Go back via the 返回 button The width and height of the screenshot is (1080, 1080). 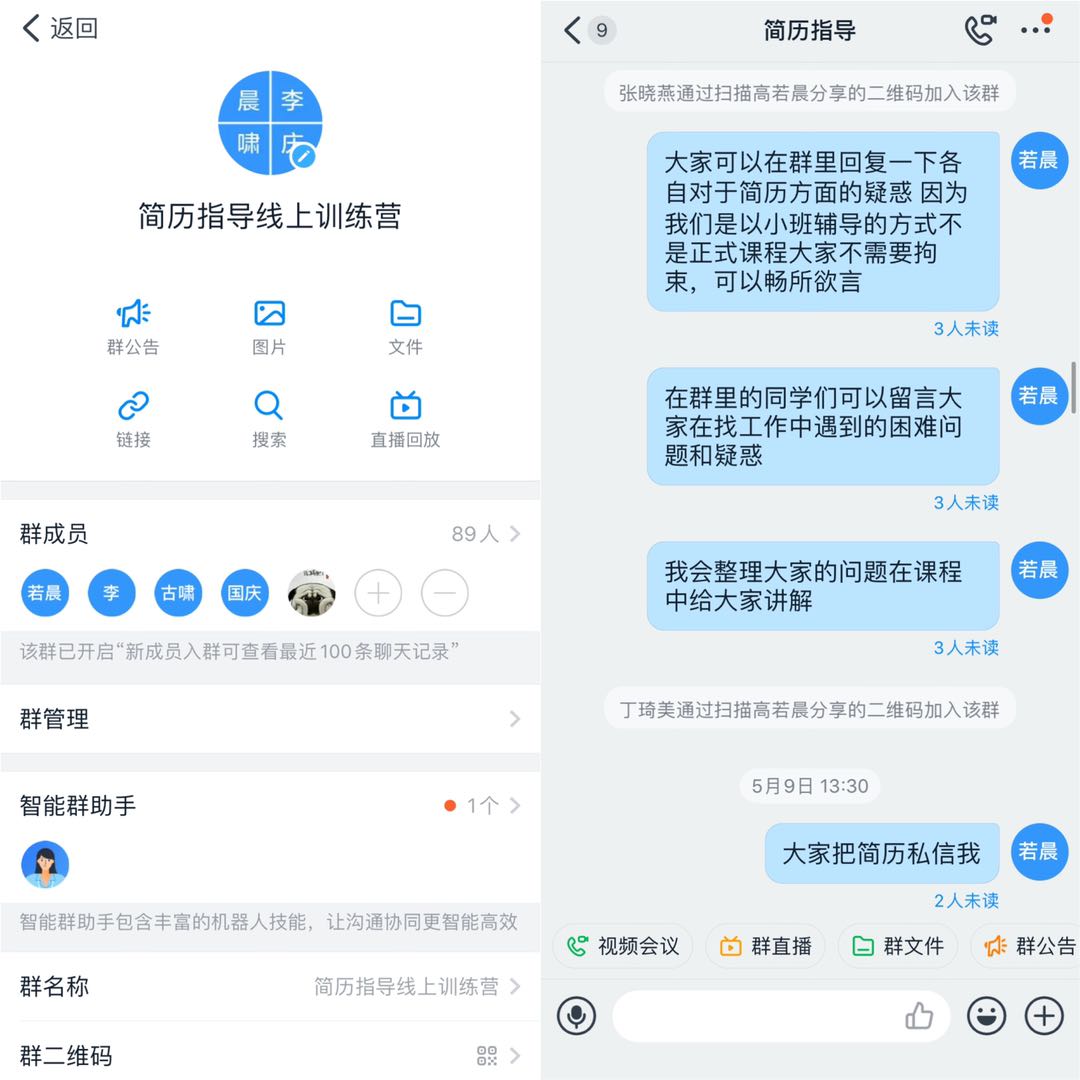click(x=60, y=29)
